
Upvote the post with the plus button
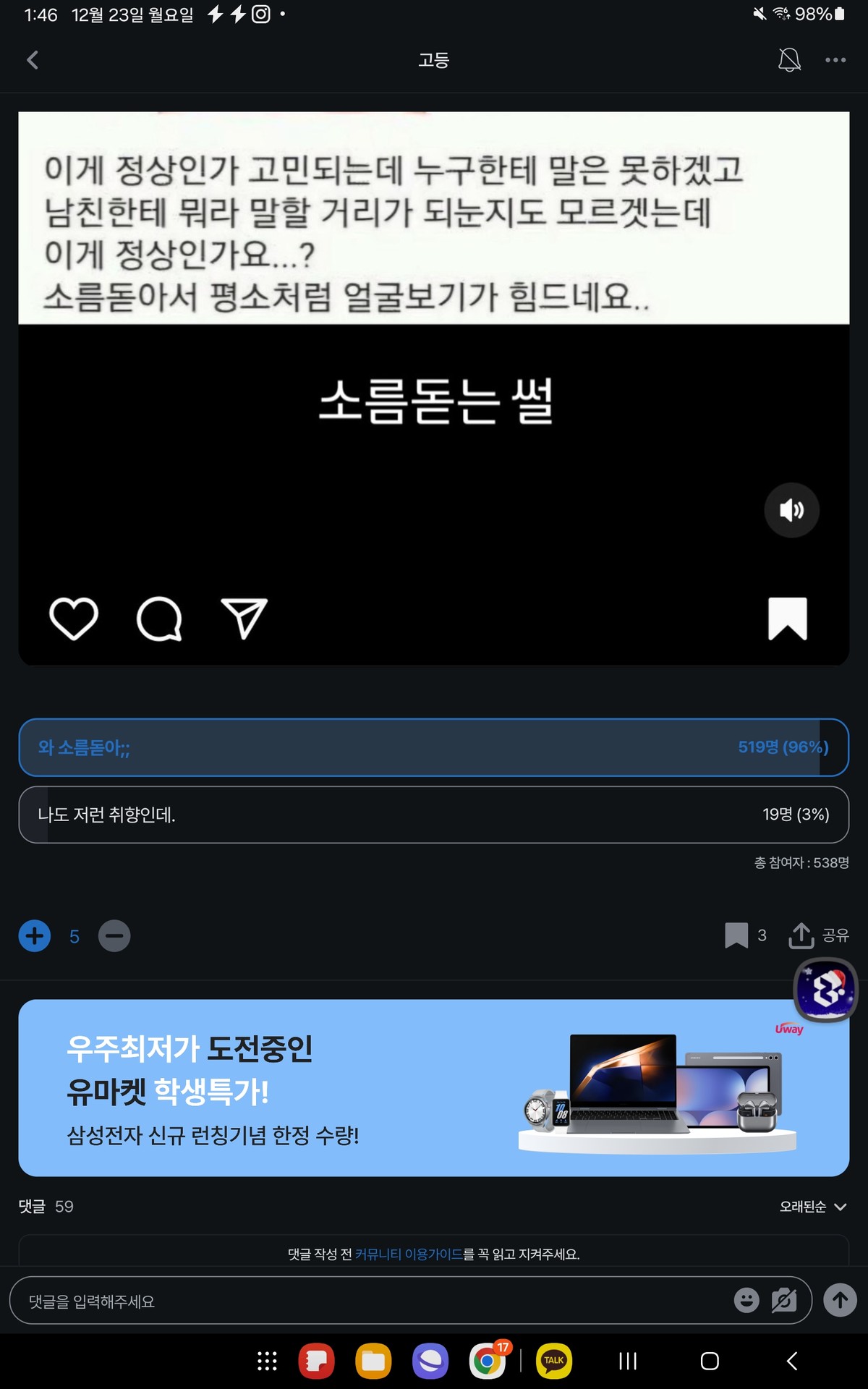(35, 936)
